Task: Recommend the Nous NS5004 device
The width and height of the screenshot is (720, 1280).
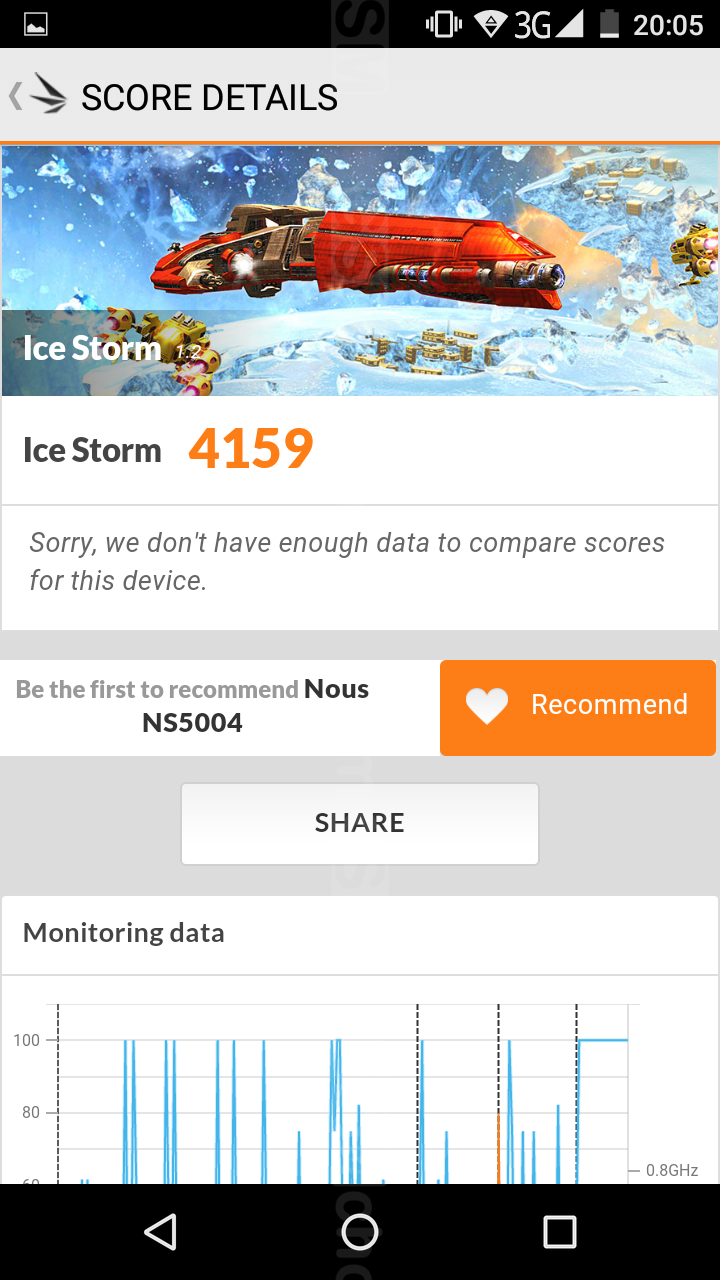Action: coord(578,706)
